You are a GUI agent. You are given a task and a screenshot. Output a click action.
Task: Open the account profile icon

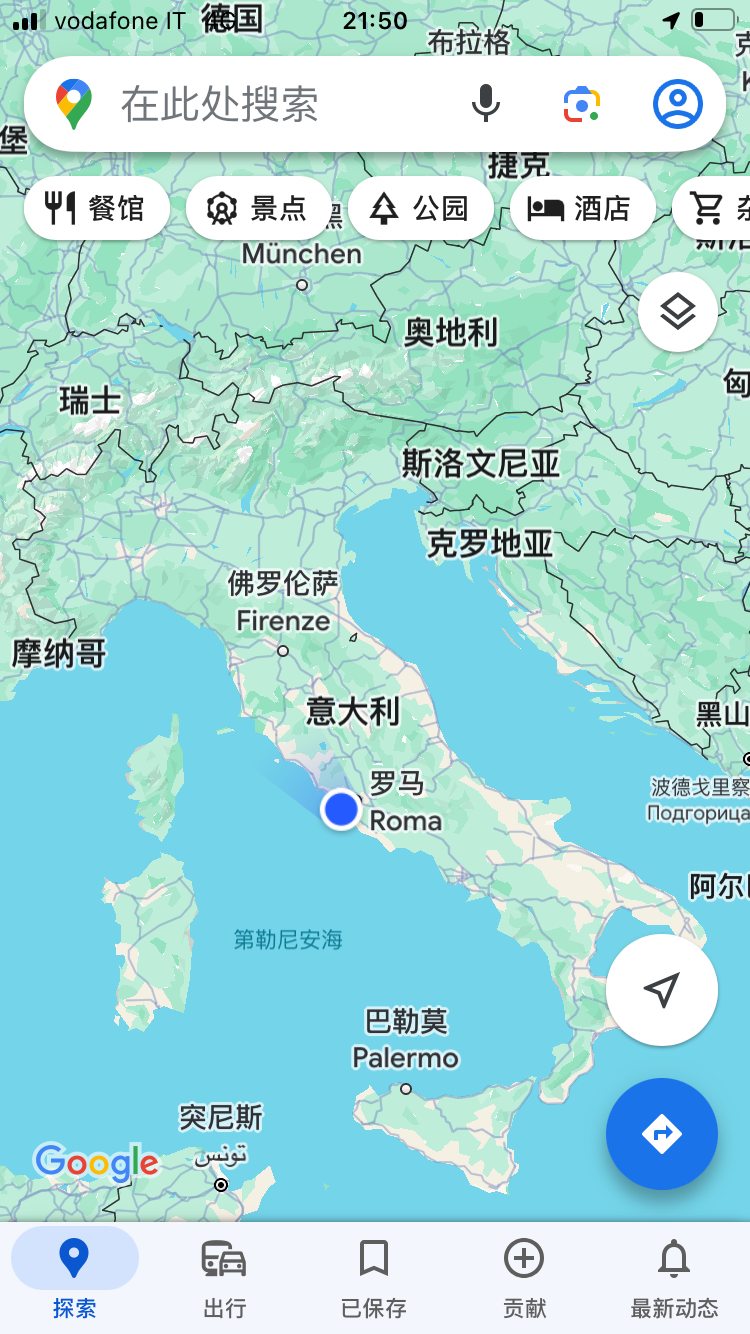678,104
